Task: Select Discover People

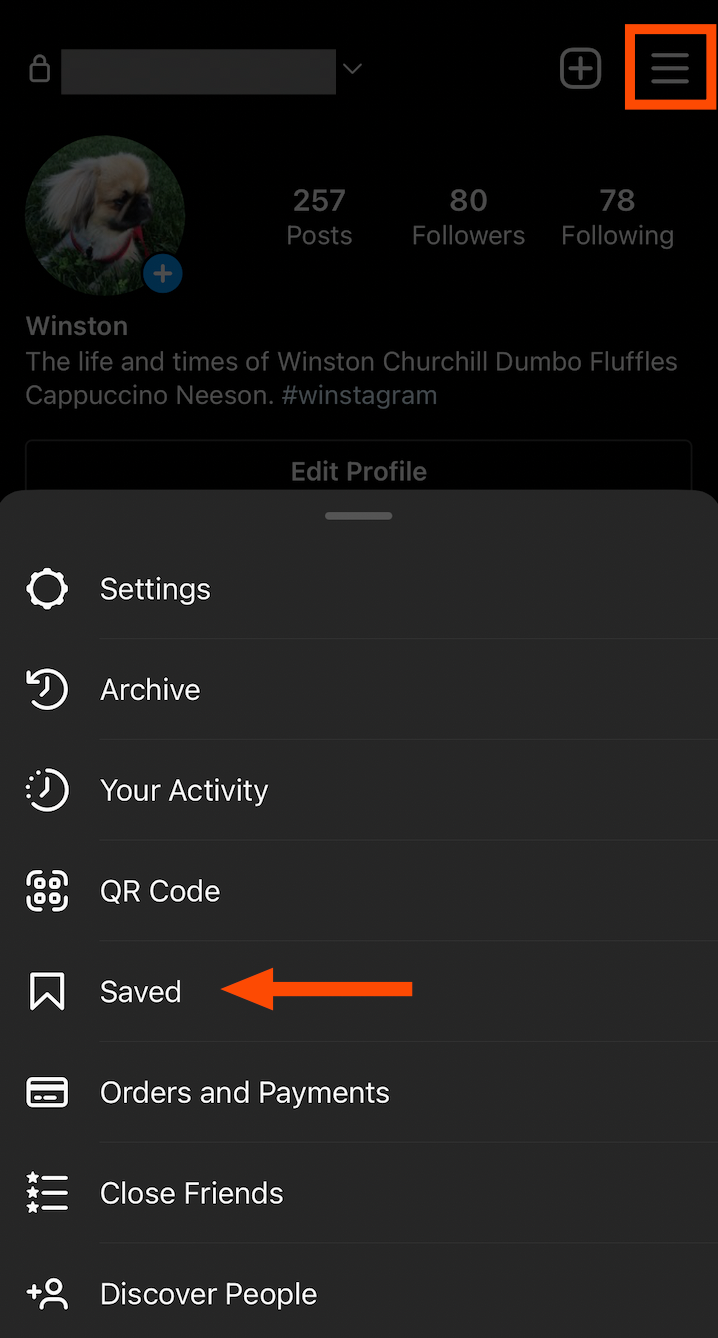Action: pos(208,1294)
